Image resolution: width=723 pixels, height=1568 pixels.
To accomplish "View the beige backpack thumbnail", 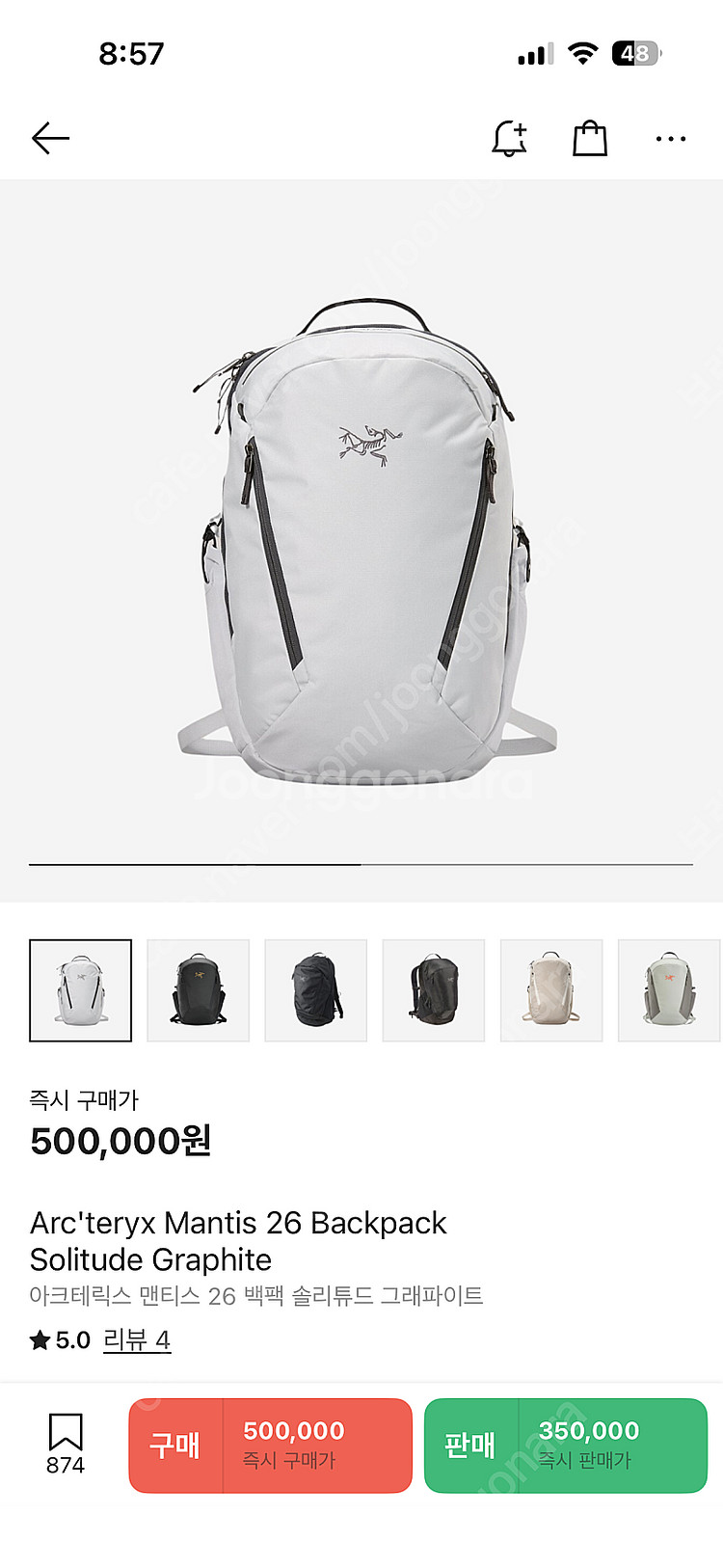I will coord(551,990).
